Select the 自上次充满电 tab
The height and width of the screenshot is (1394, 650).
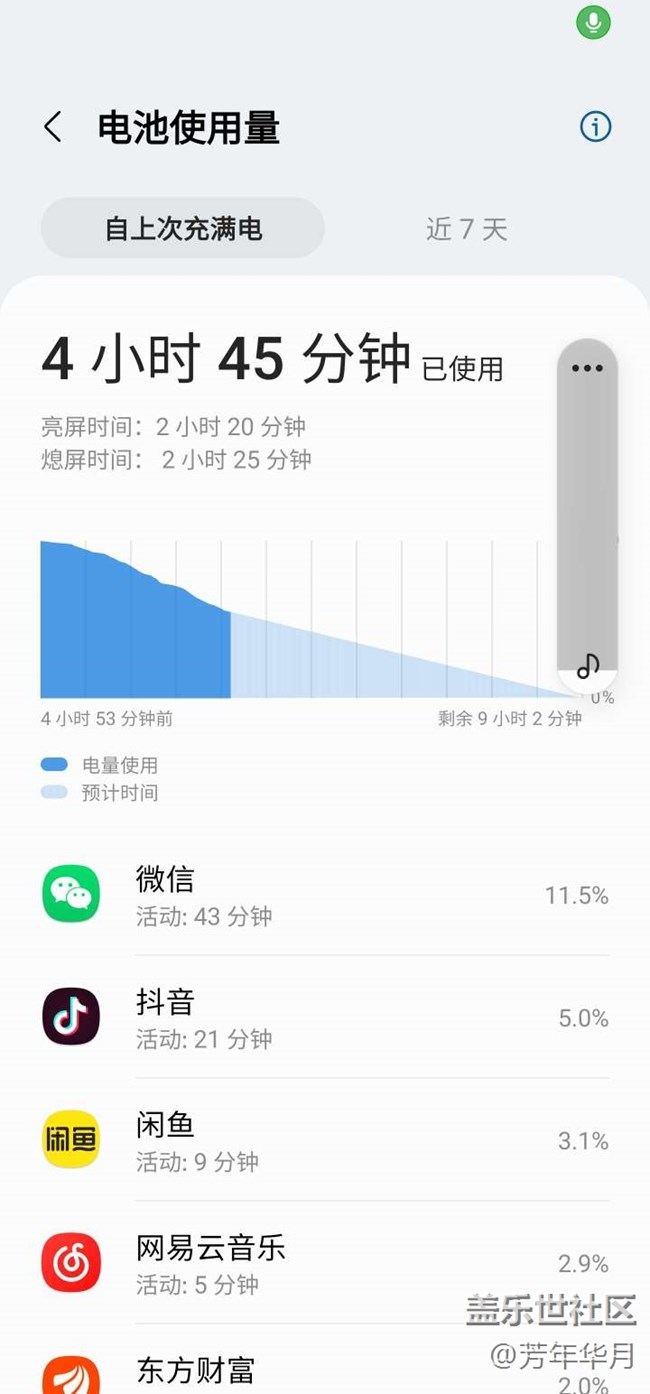(183, 229)
